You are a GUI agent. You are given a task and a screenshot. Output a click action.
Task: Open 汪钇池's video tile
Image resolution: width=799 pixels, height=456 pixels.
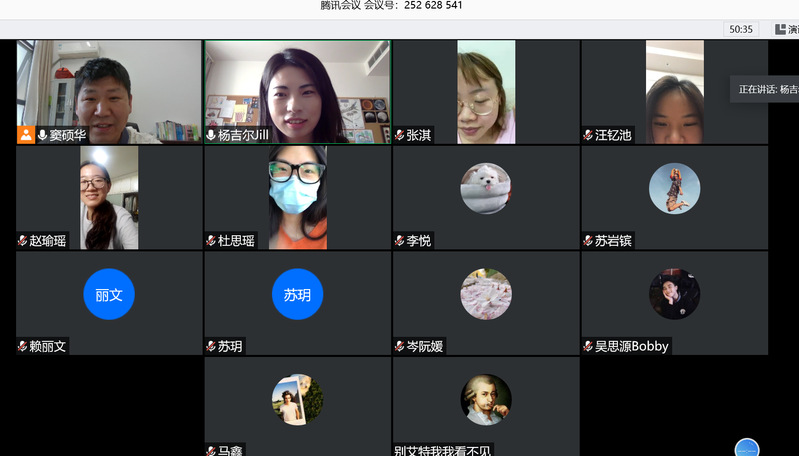(674, 91)
